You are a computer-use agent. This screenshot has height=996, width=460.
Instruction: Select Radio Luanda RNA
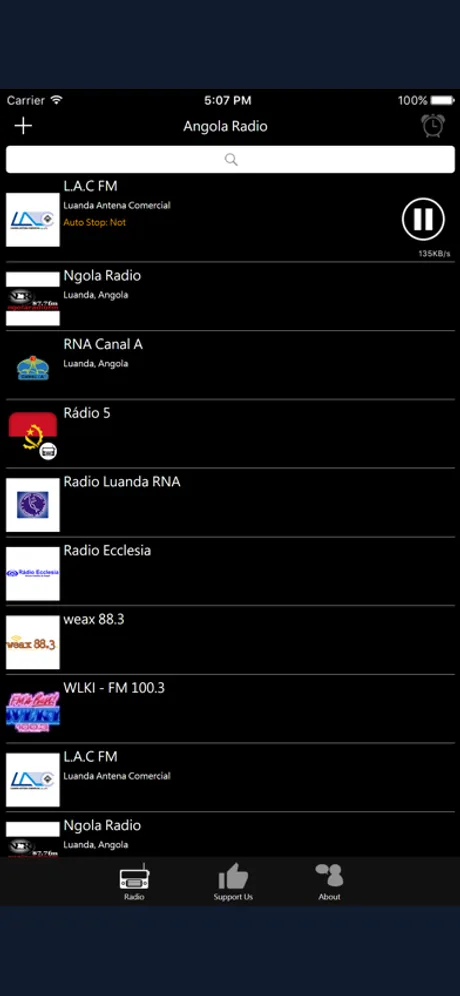230,502
